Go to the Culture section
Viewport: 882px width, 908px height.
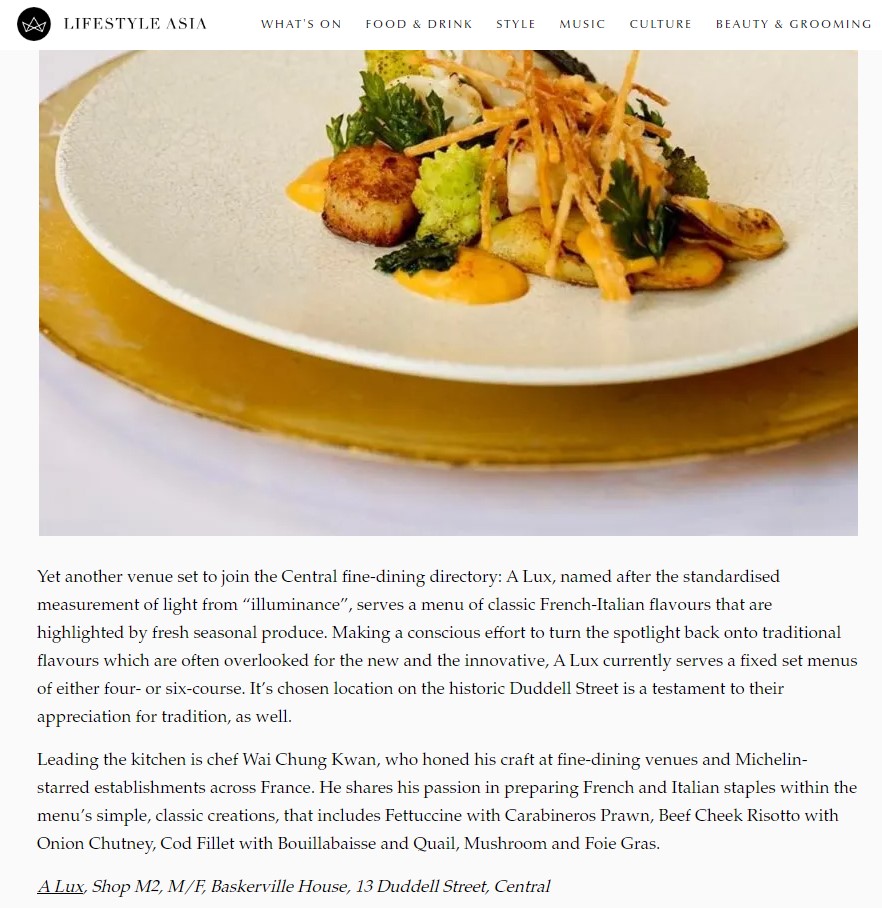click(x=660, y=24)
